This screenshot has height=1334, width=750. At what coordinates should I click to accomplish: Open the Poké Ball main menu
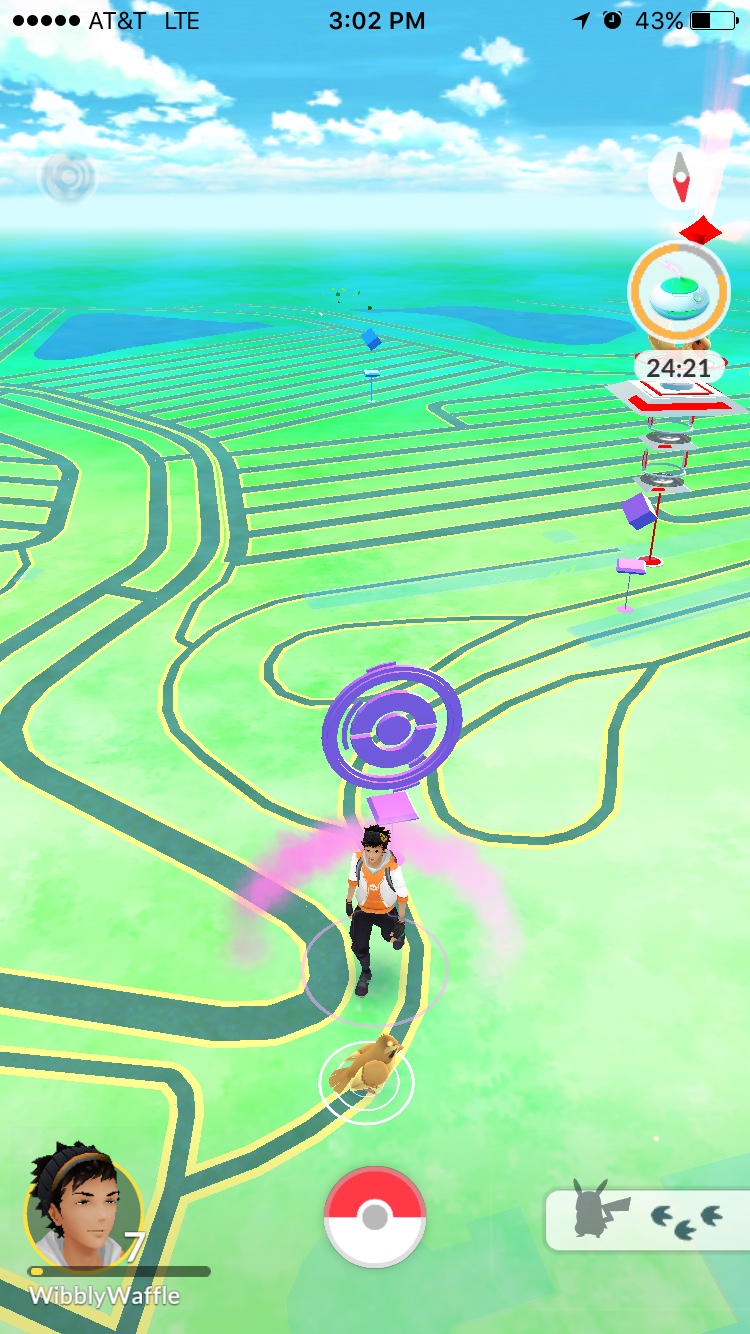click(375, 1217)
